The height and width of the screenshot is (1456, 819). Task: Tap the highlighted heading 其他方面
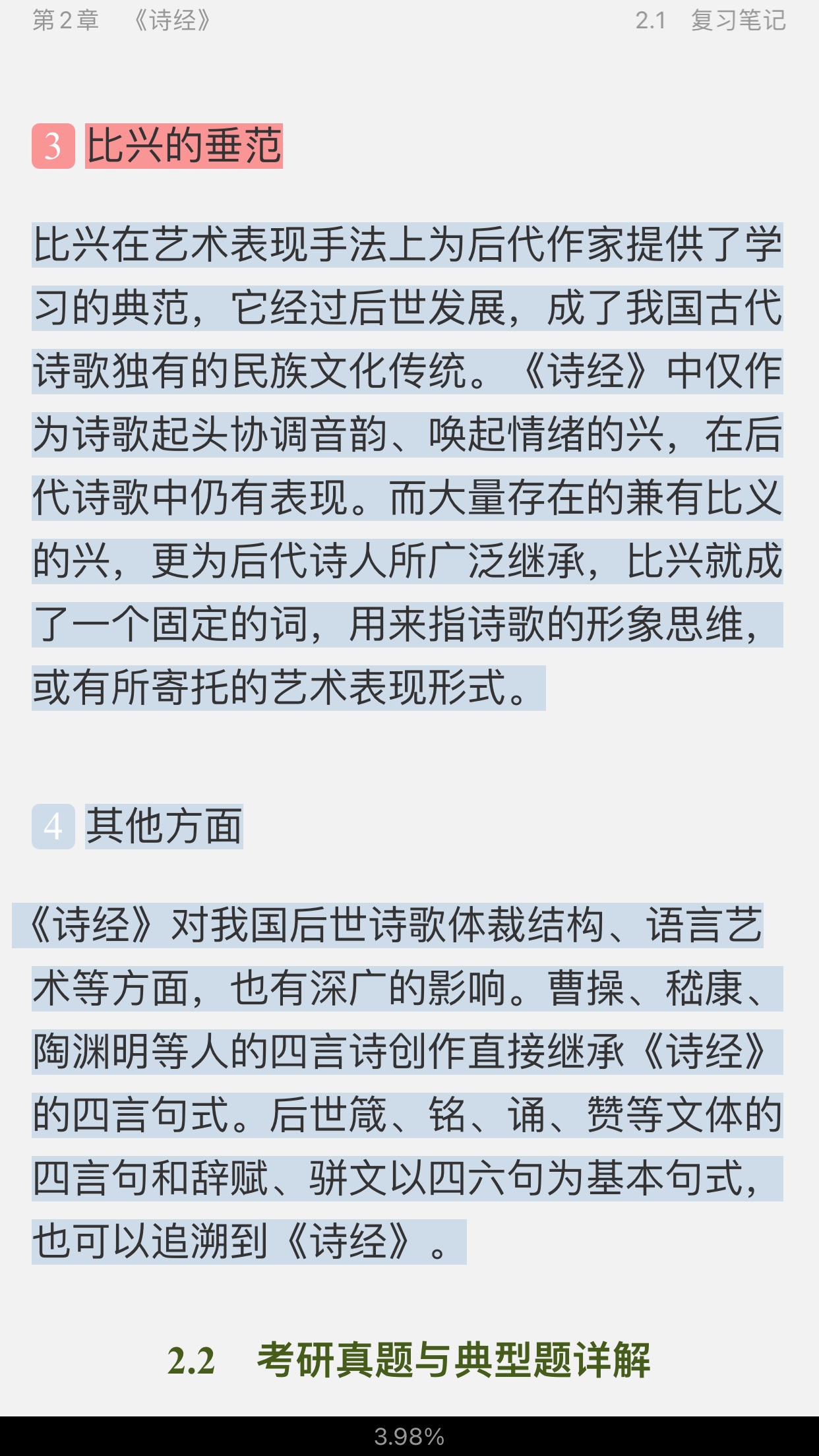click(164, 826)
